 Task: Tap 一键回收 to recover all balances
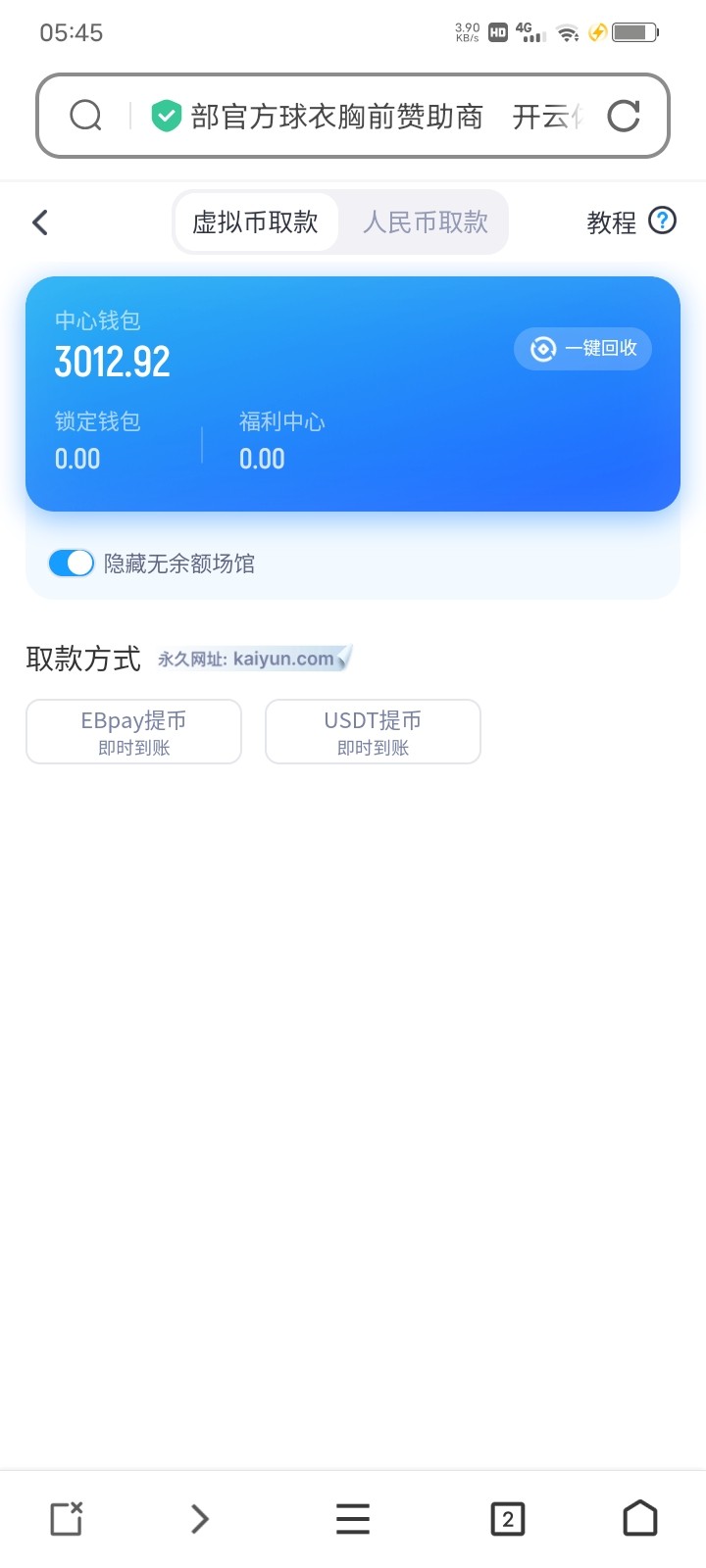click(x=583, y=349)
